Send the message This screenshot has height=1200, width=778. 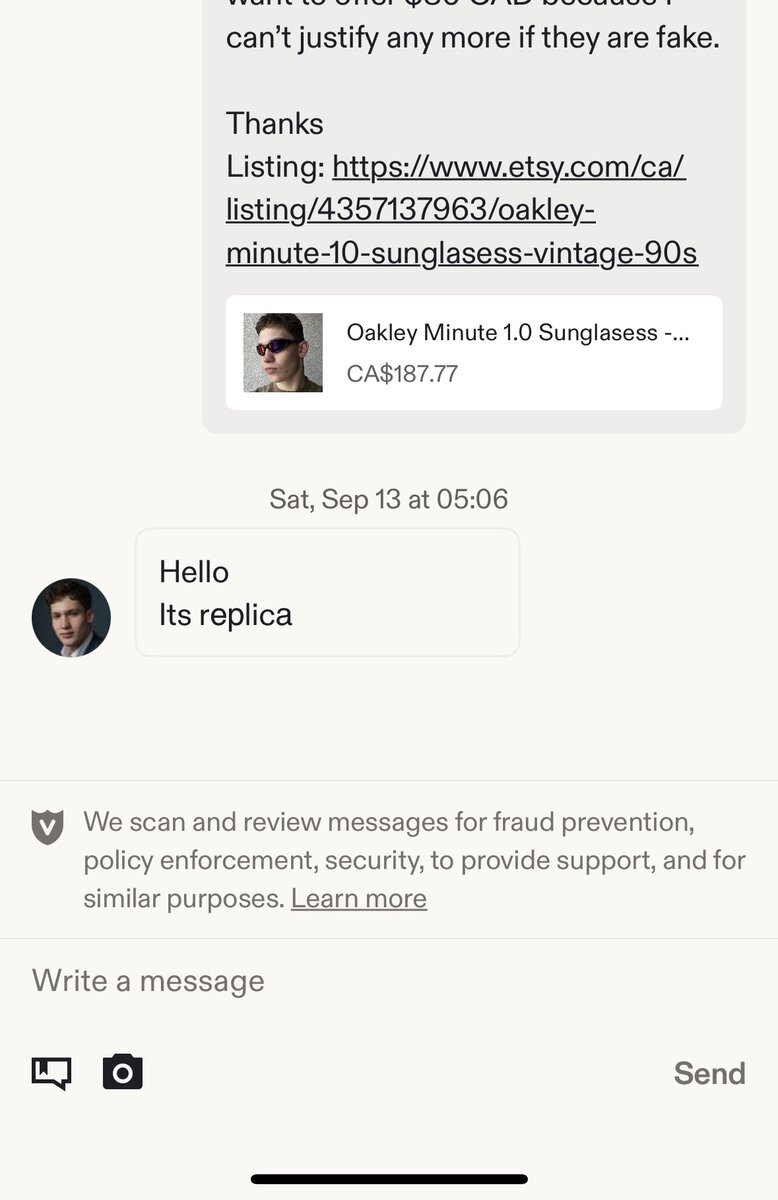click(x=709, y=1073)
